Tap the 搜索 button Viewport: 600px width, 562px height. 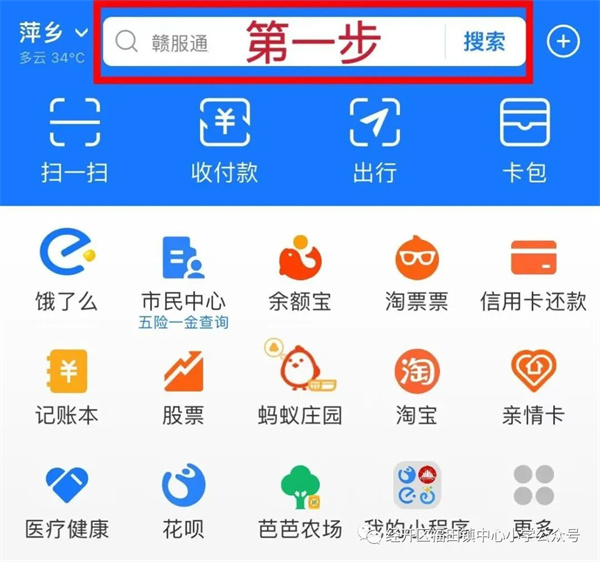coord(484,42)
